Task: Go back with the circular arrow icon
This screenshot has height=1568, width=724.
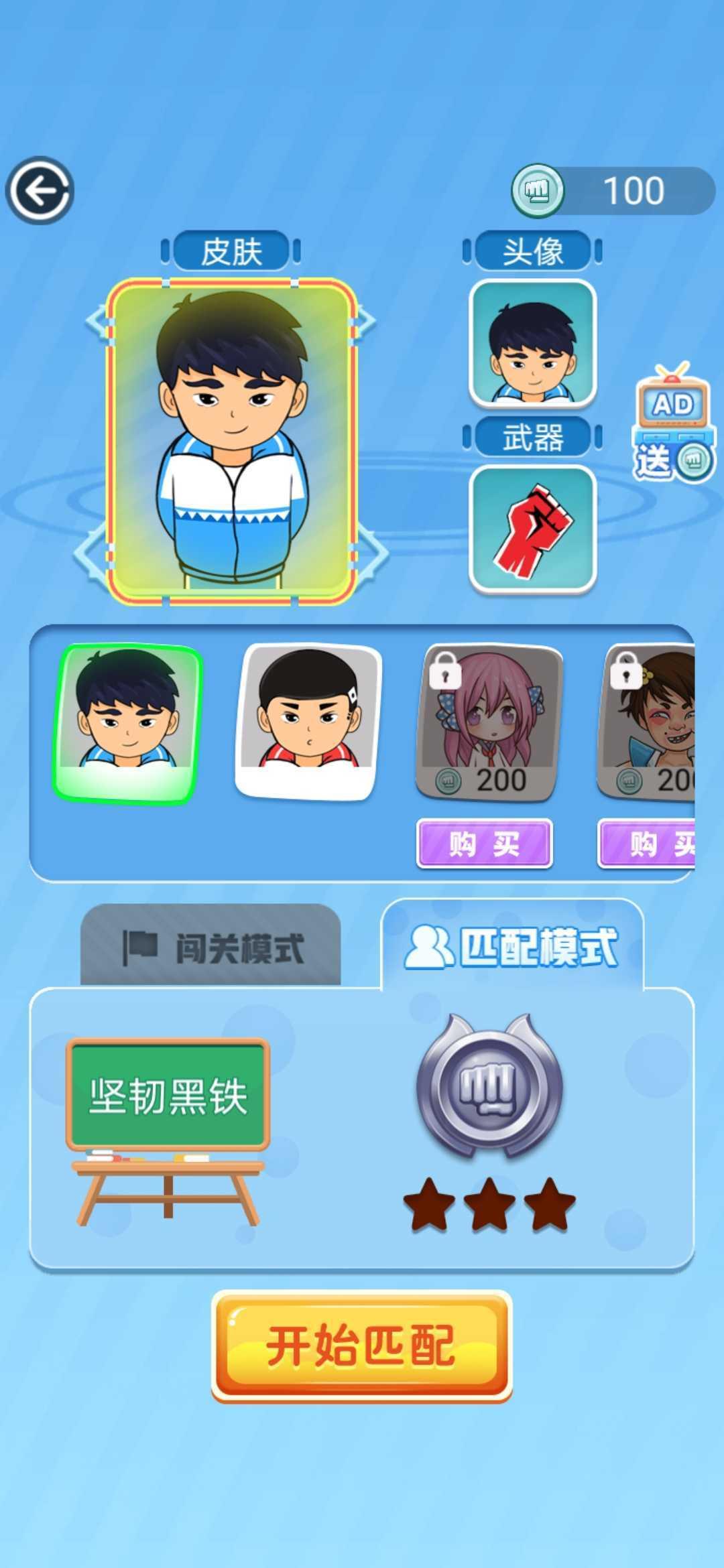Action: tap(40, 190)
